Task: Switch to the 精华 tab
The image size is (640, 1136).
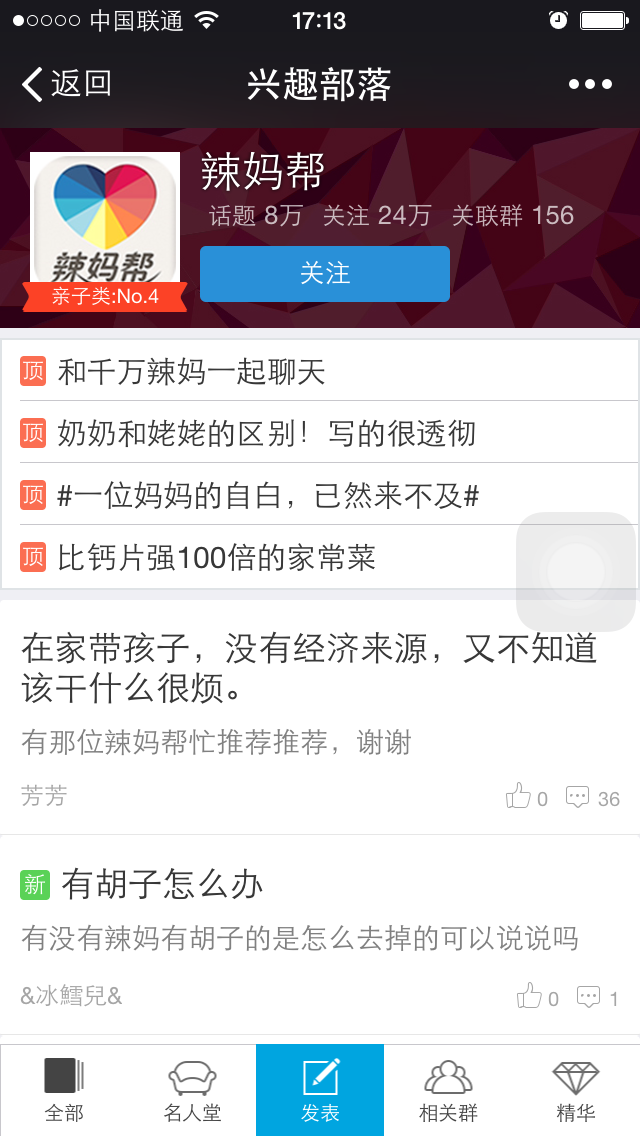Action: coord(576,1090)
